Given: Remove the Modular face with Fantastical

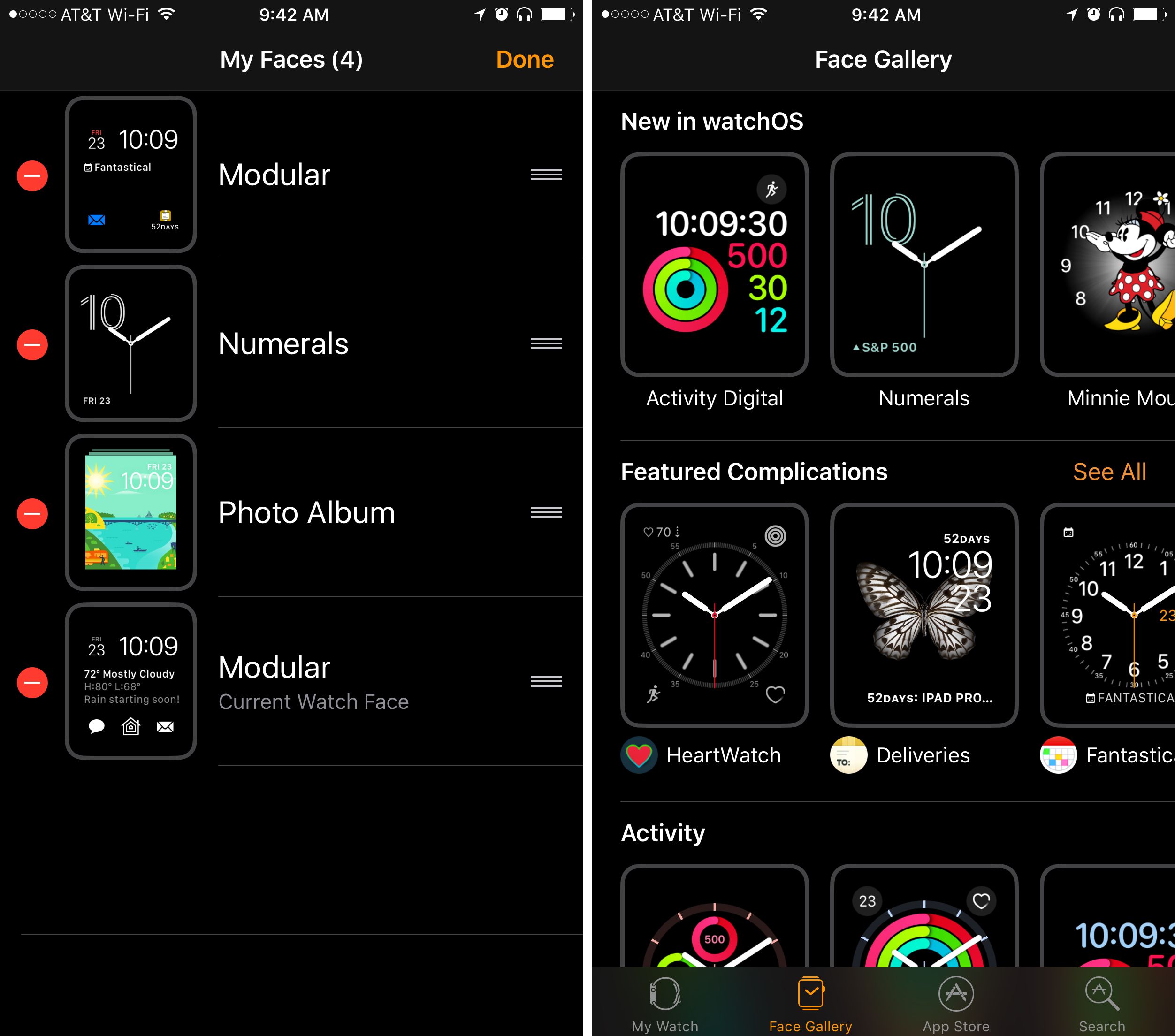Looking at the screenshot, I should [32, 176].
